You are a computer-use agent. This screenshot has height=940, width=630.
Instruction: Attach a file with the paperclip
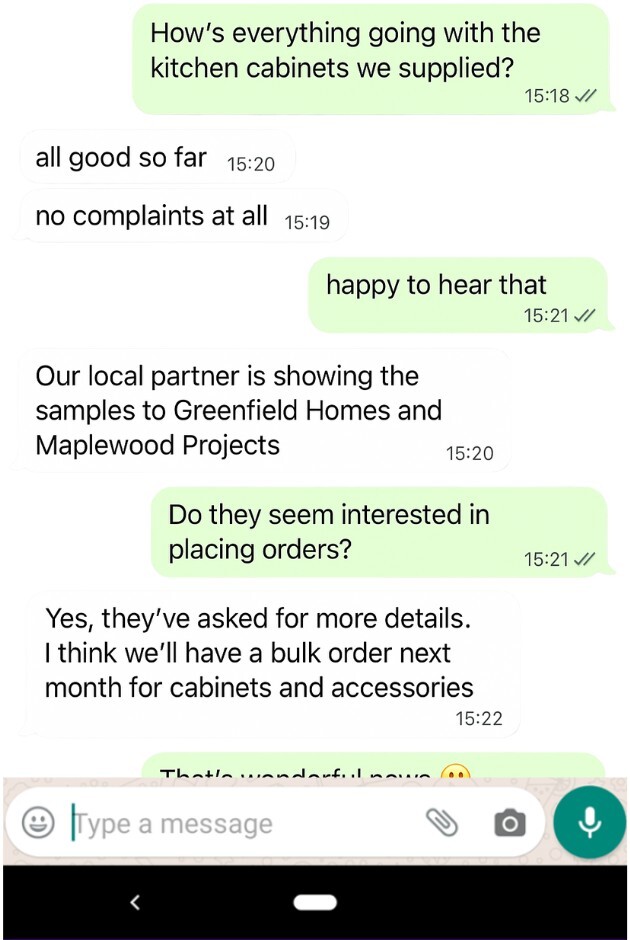pos(441,823)
